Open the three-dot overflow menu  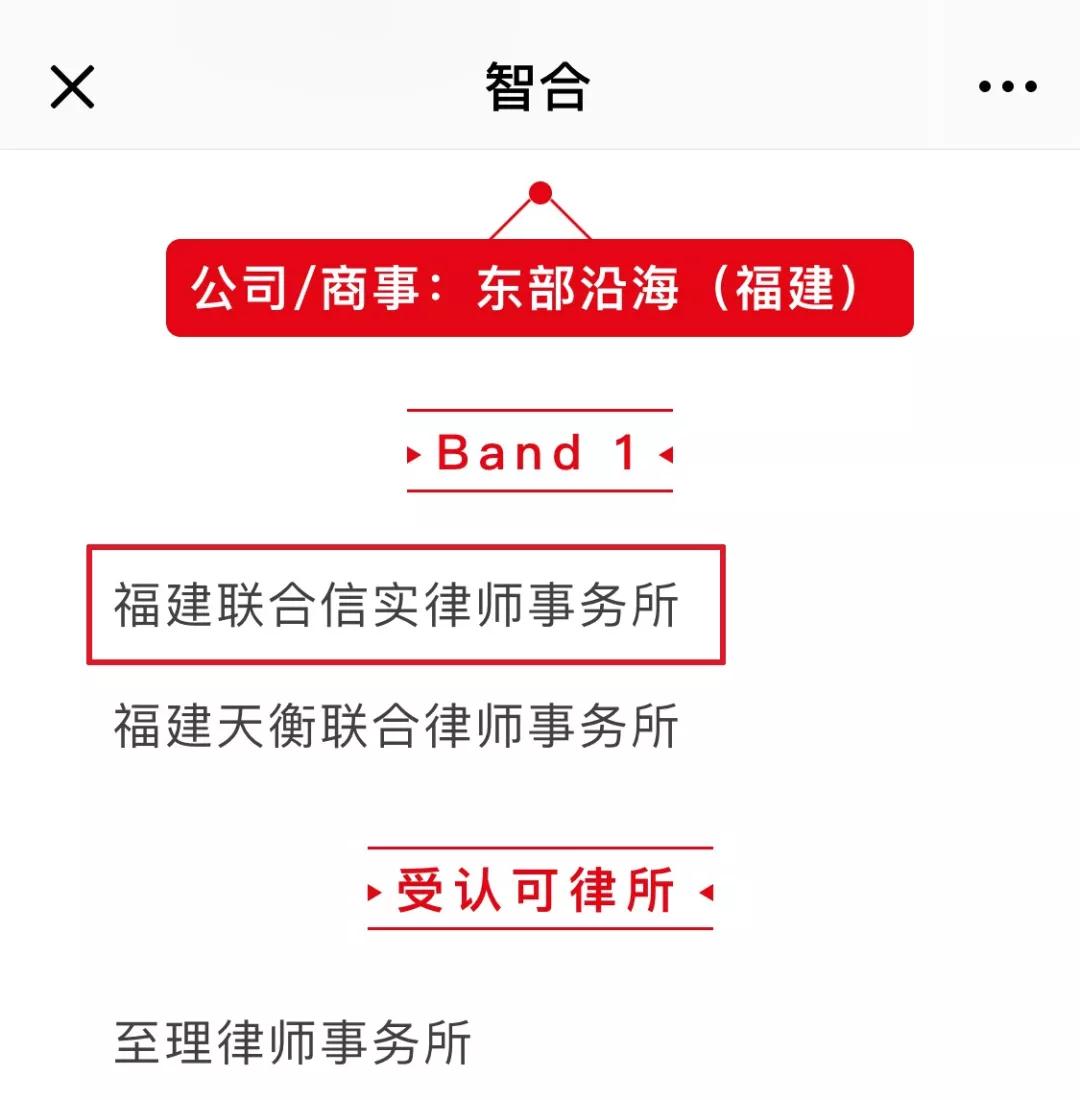coord(1007,87)
